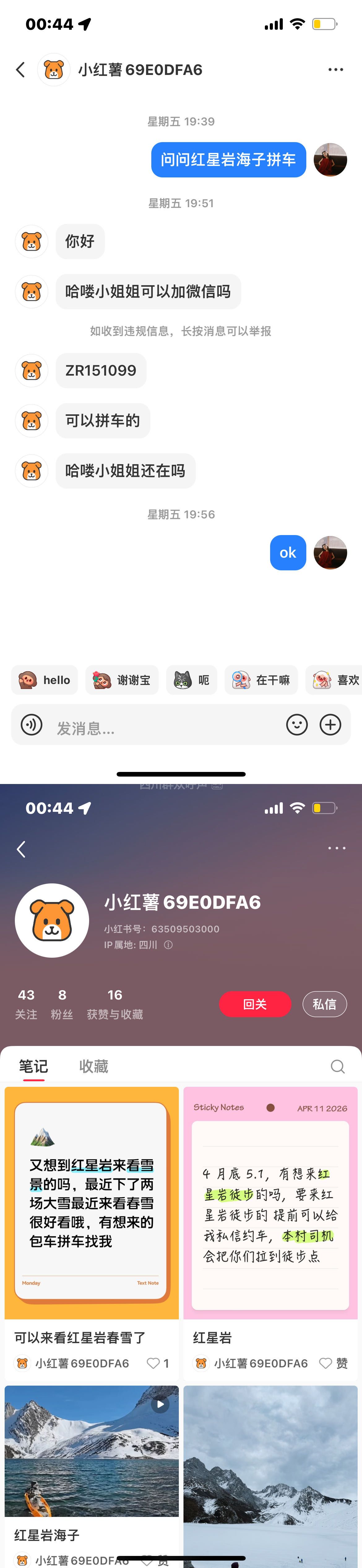Tap the info icon beside IP属地
Image resolution: width=362 pixels, height=1568 pixels.
[x=169, y=945]
